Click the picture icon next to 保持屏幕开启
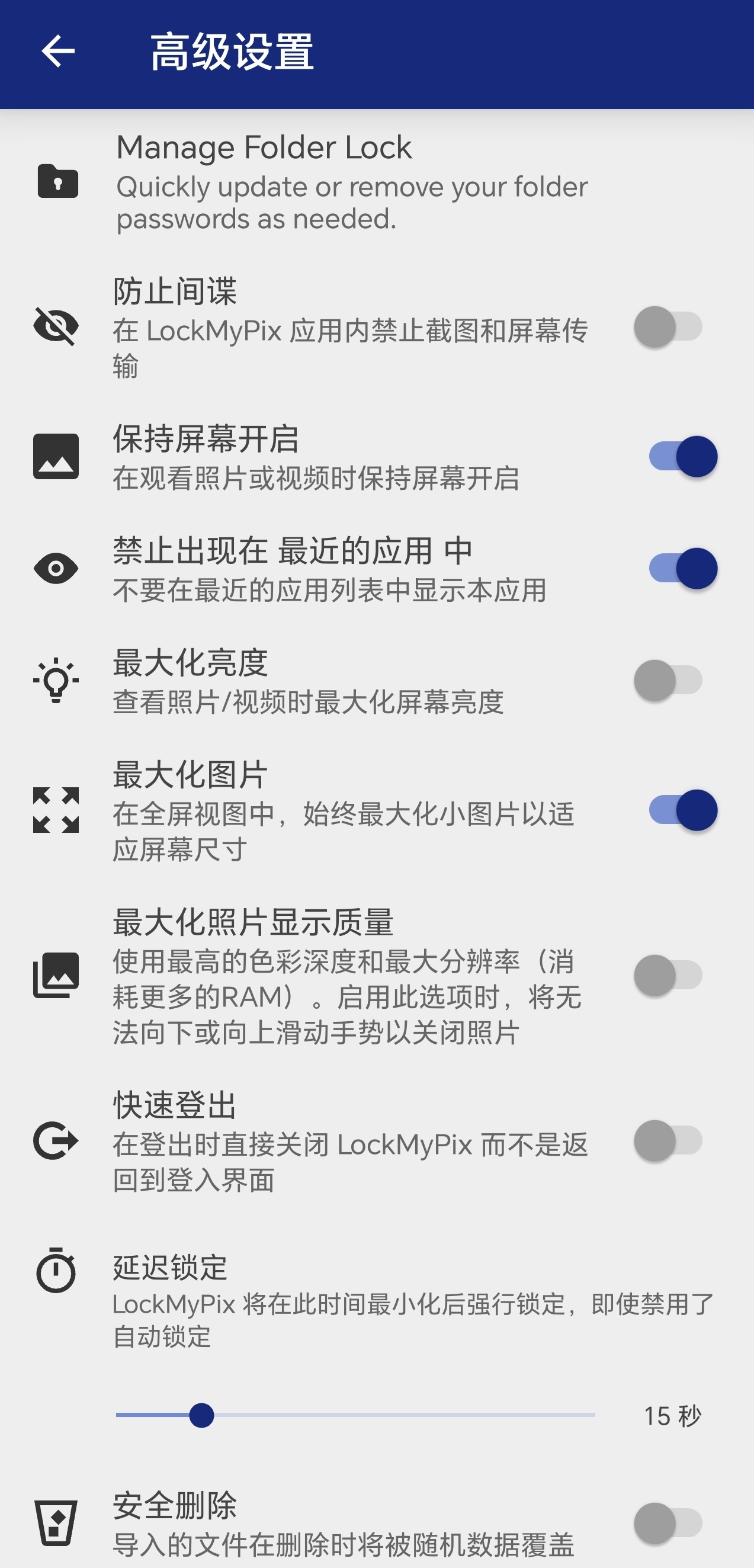Viewport: 754px width, 1568px height. tap(57, 456)
